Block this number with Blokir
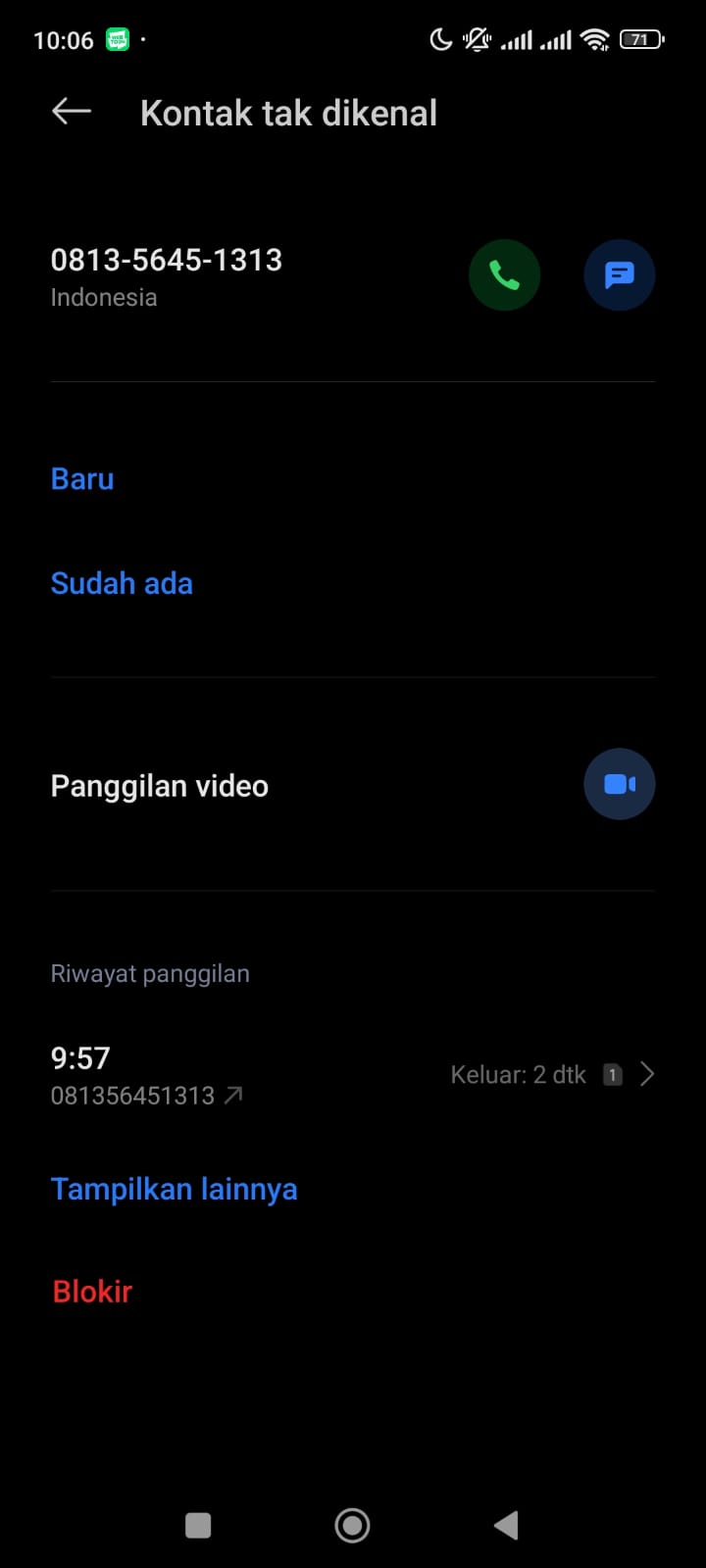The image size is (706, 1568). pos(91,1291)
